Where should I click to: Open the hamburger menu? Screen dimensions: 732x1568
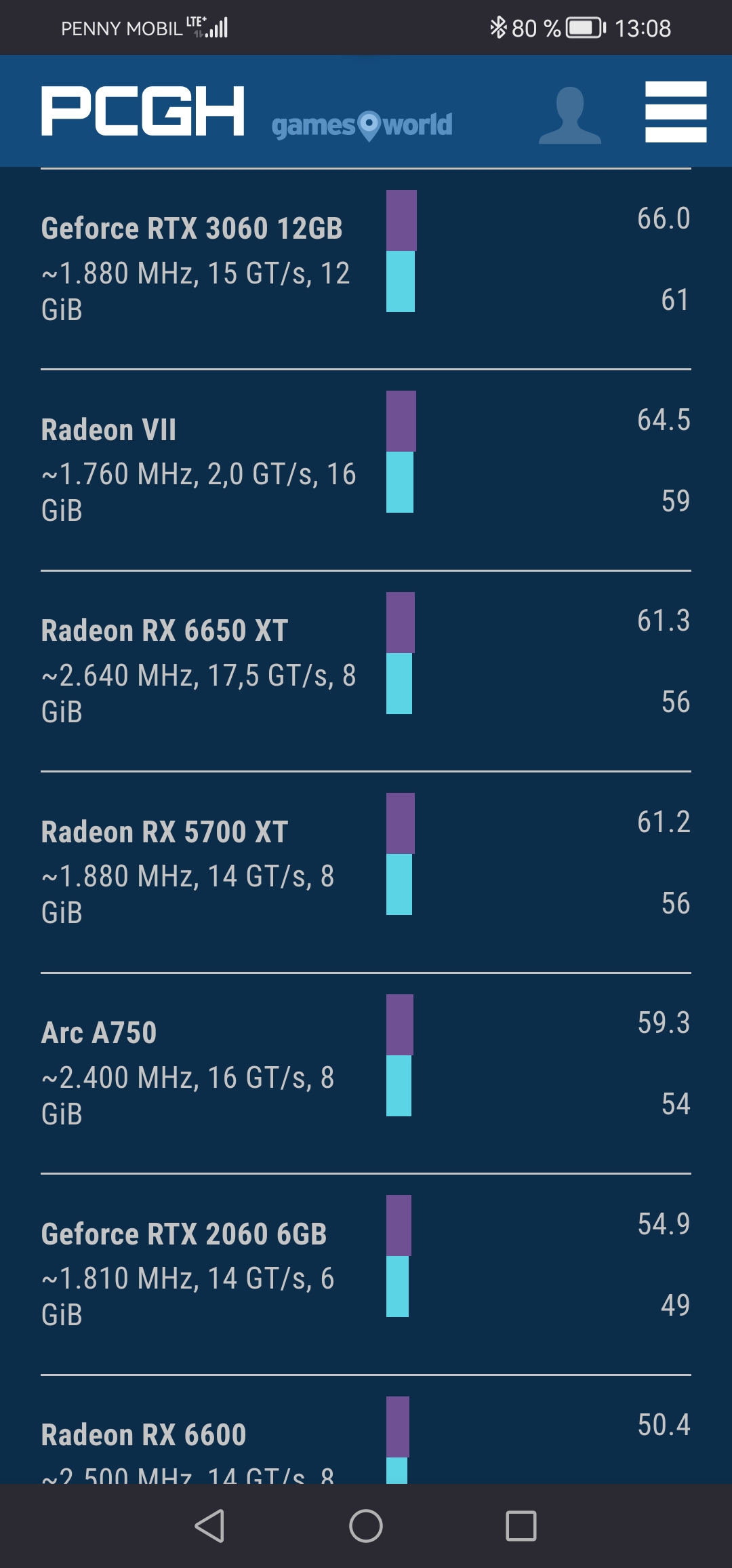click(x=675, y=112)
